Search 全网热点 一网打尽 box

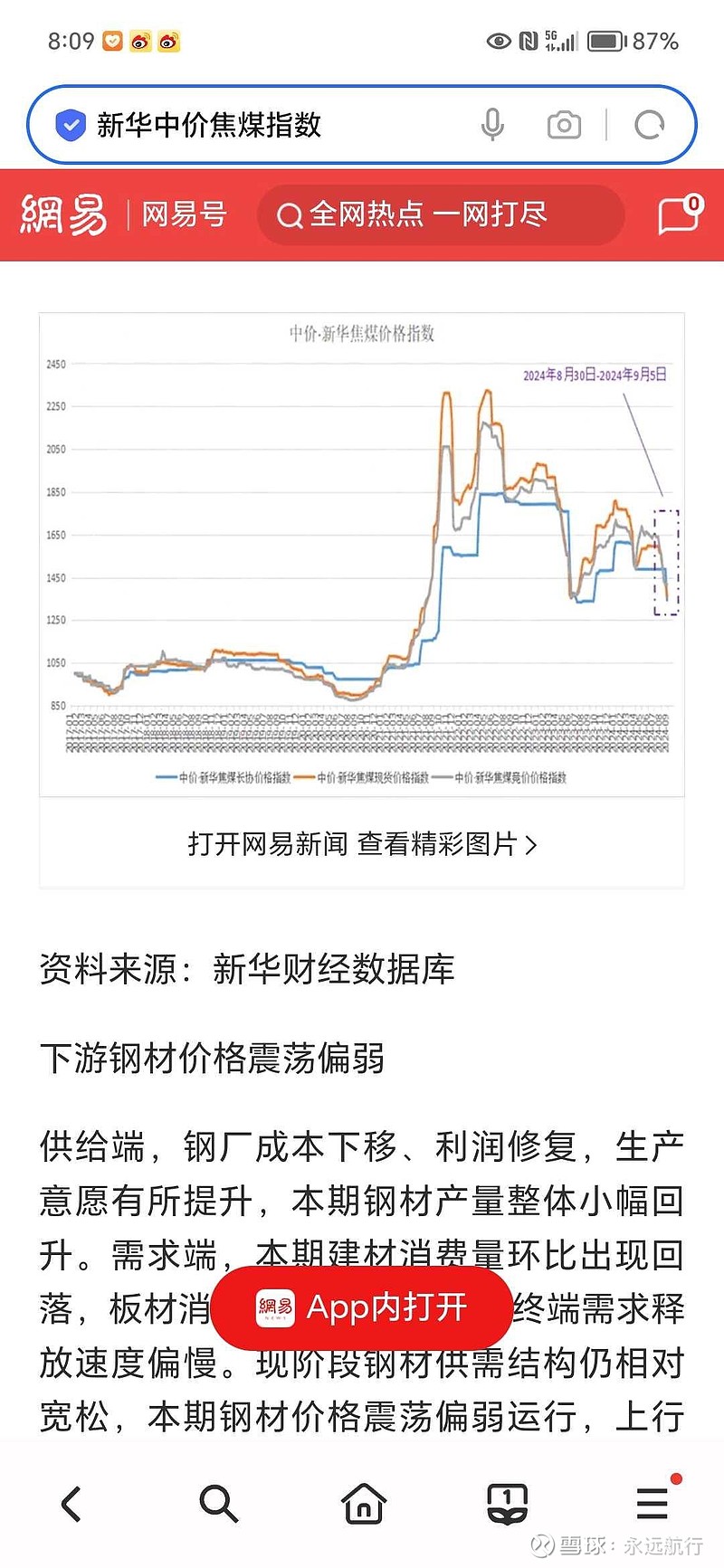click(x=441, y=215)
